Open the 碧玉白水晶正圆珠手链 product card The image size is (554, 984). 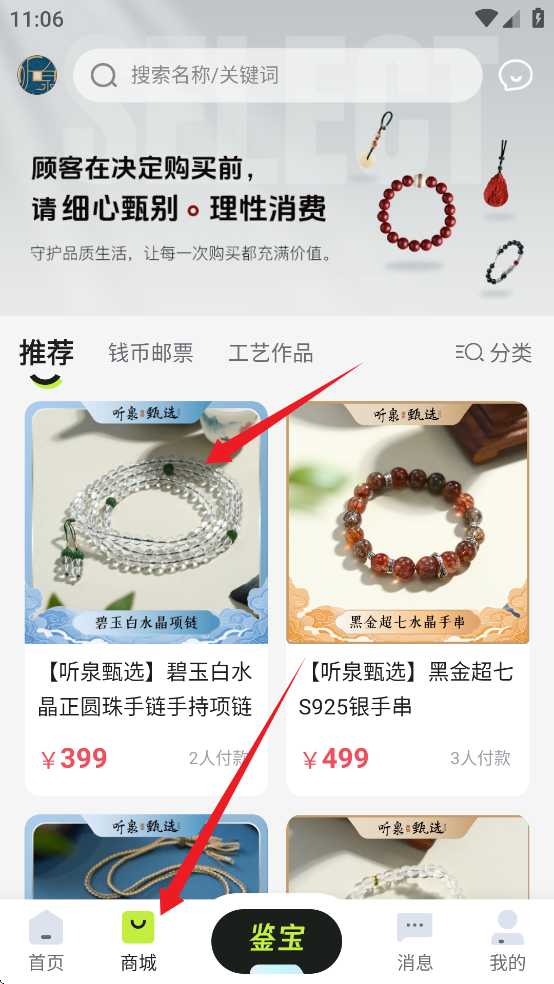[146, 598]
